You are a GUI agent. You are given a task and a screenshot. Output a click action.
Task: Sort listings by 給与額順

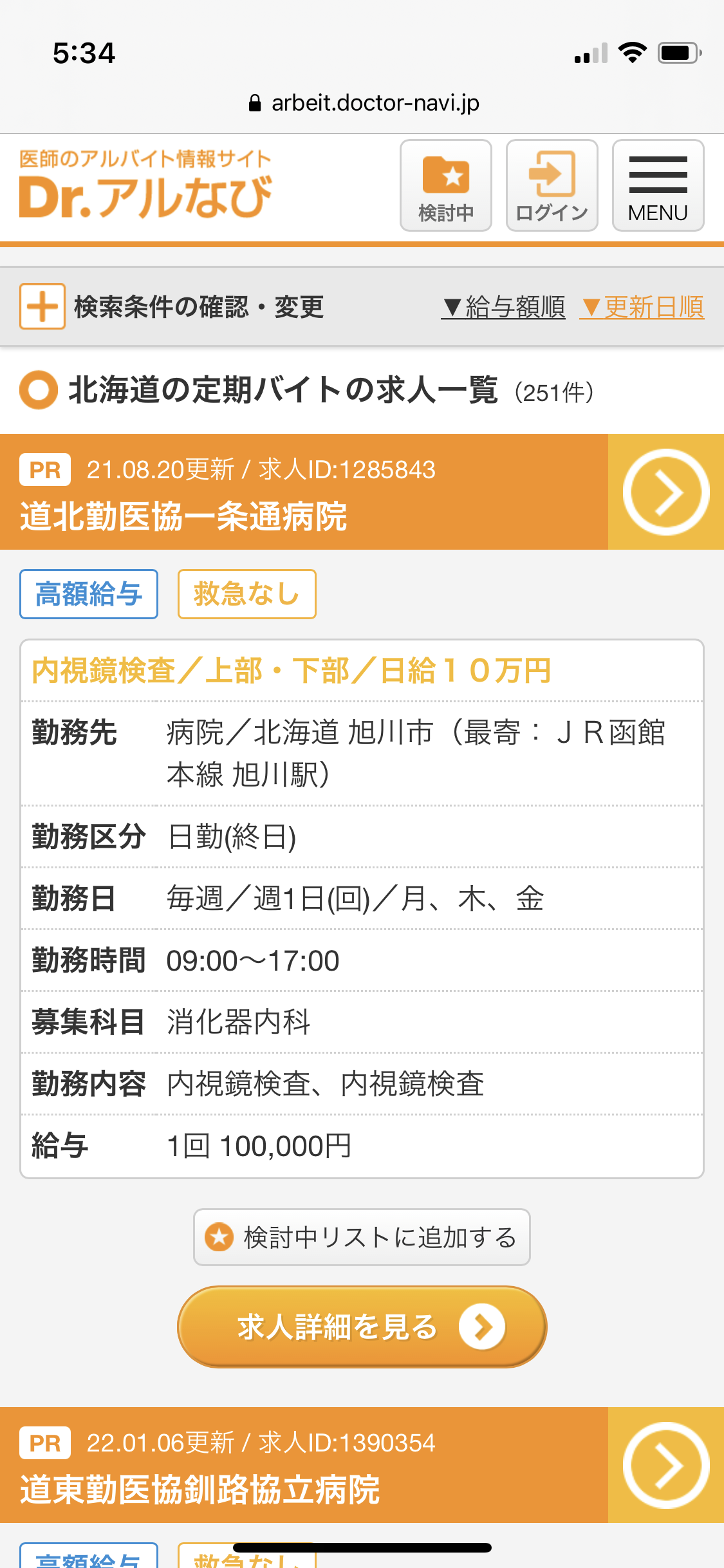[503, 307]
